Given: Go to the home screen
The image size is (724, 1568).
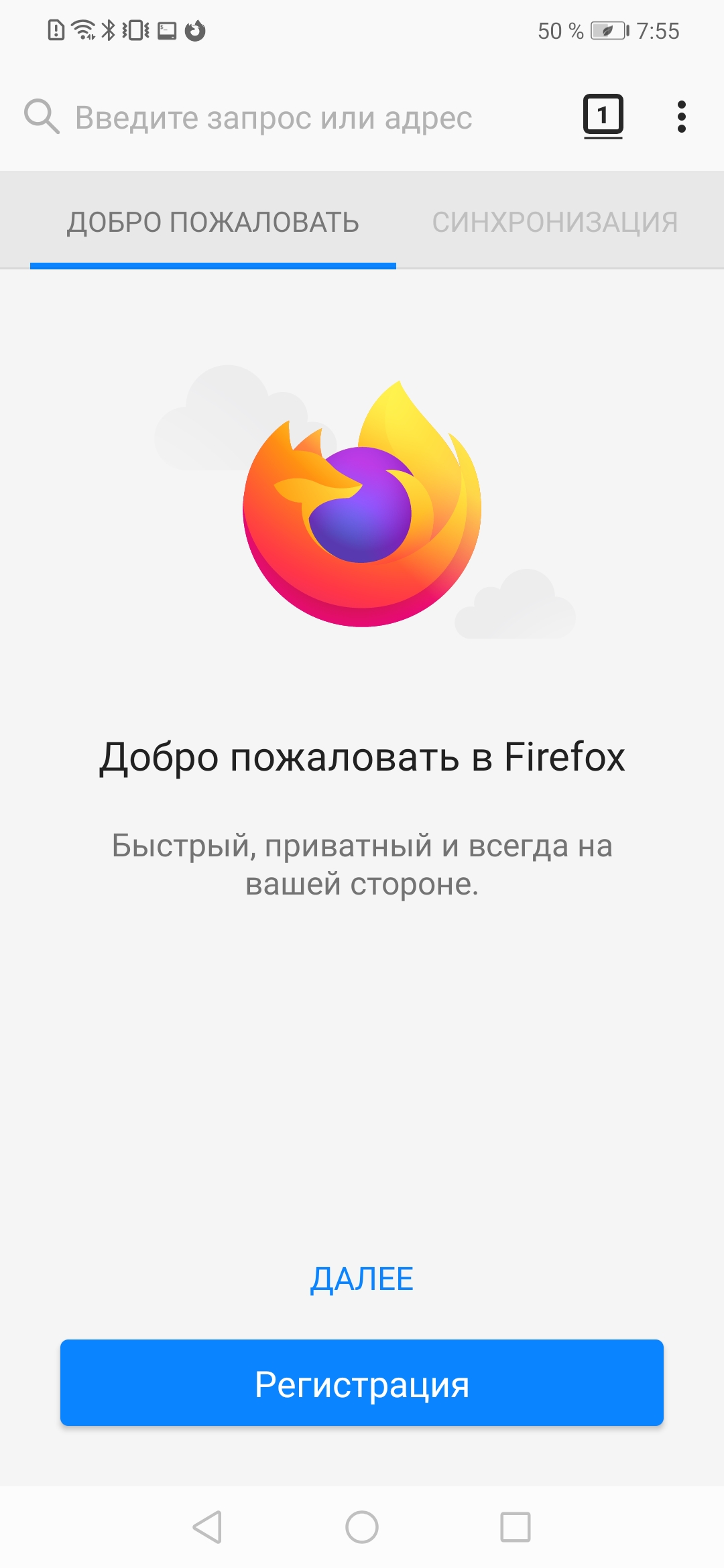Looking at the screenshot, I should (x=362, y=1527).
